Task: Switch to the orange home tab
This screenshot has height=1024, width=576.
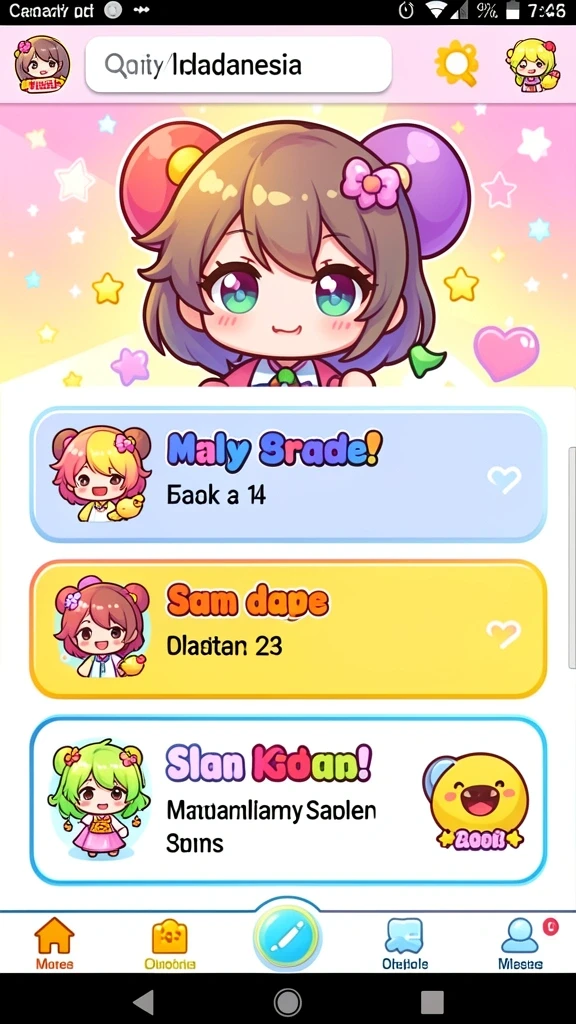Action: click(x=54, y=943)
